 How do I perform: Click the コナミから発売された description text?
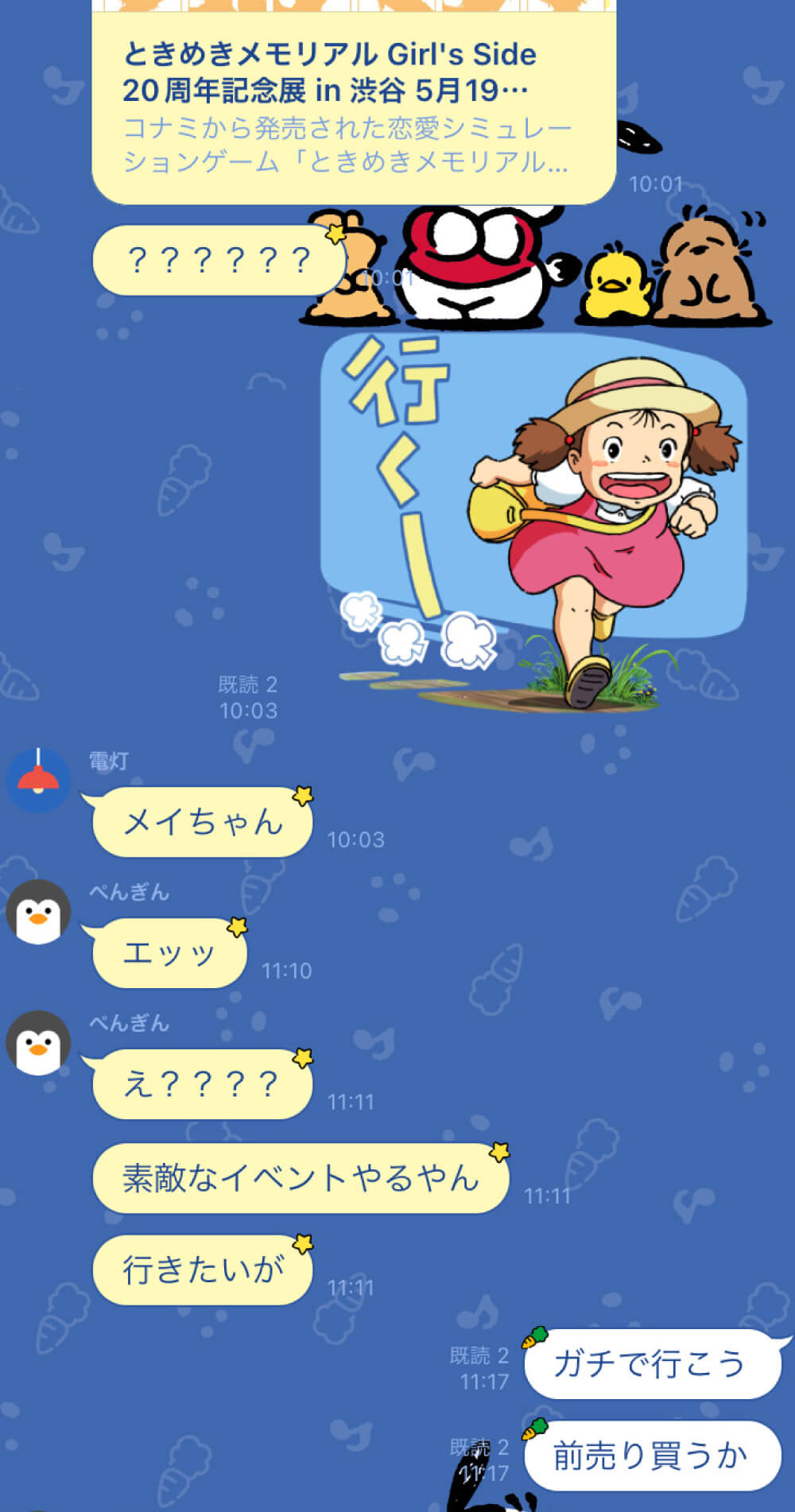click(347, 147)
